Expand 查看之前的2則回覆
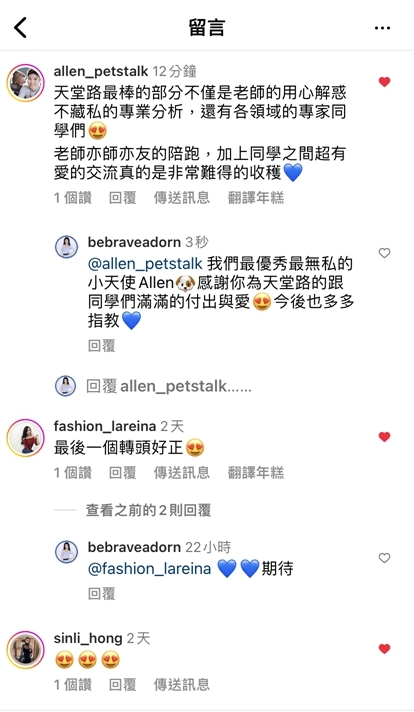Viewport: 414px width, 712px height. pyautogui.click(x=148, y=510)
